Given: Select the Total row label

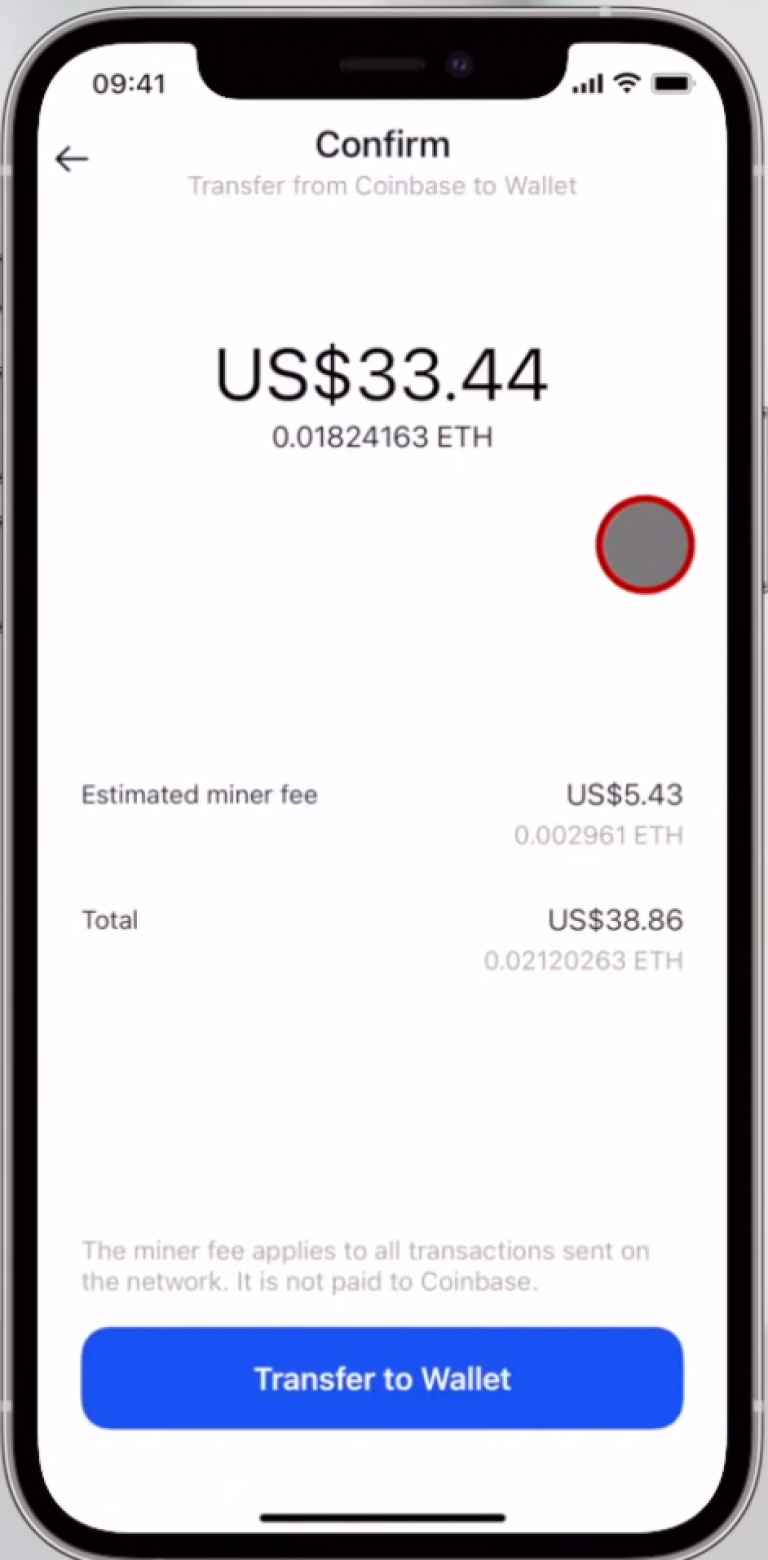Looking at the screenshot, I should (110, 920).
